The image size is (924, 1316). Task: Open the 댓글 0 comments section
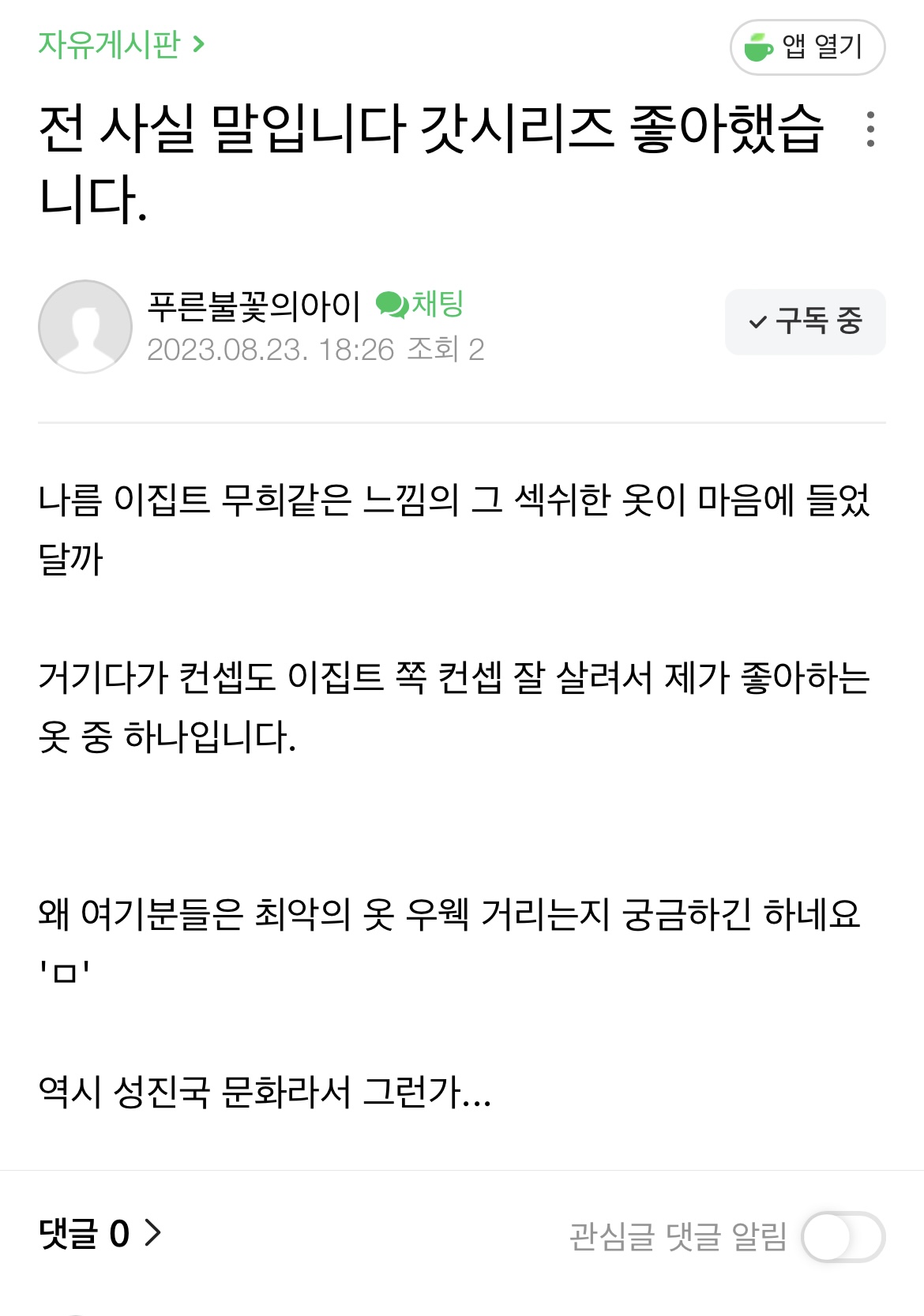[100, 1233]
